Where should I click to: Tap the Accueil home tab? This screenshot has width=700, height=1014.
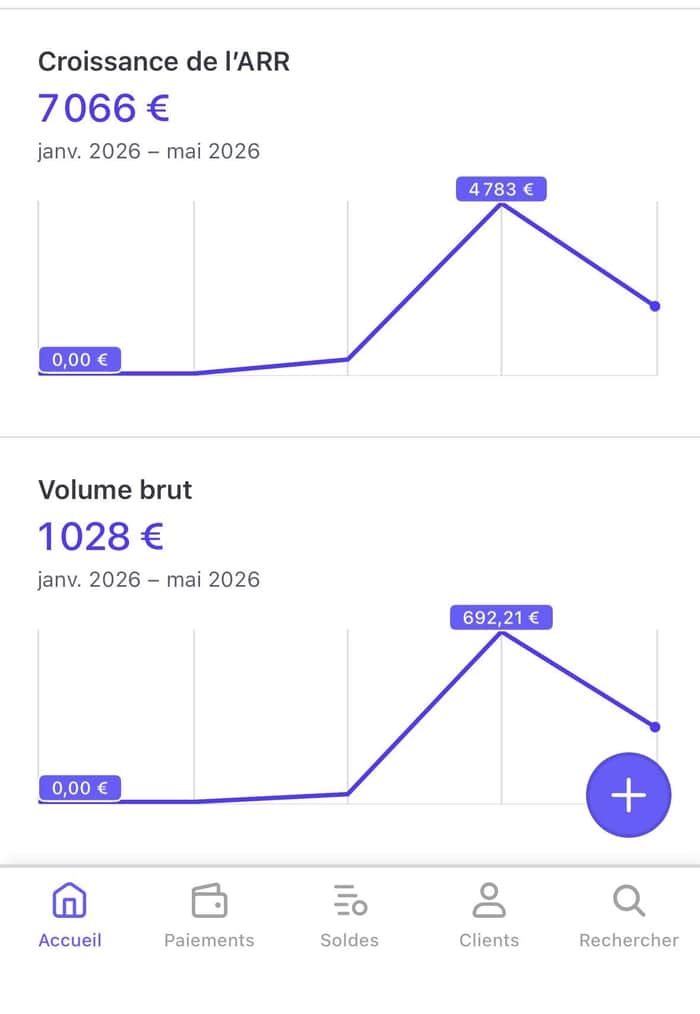(x=70, y=915)
